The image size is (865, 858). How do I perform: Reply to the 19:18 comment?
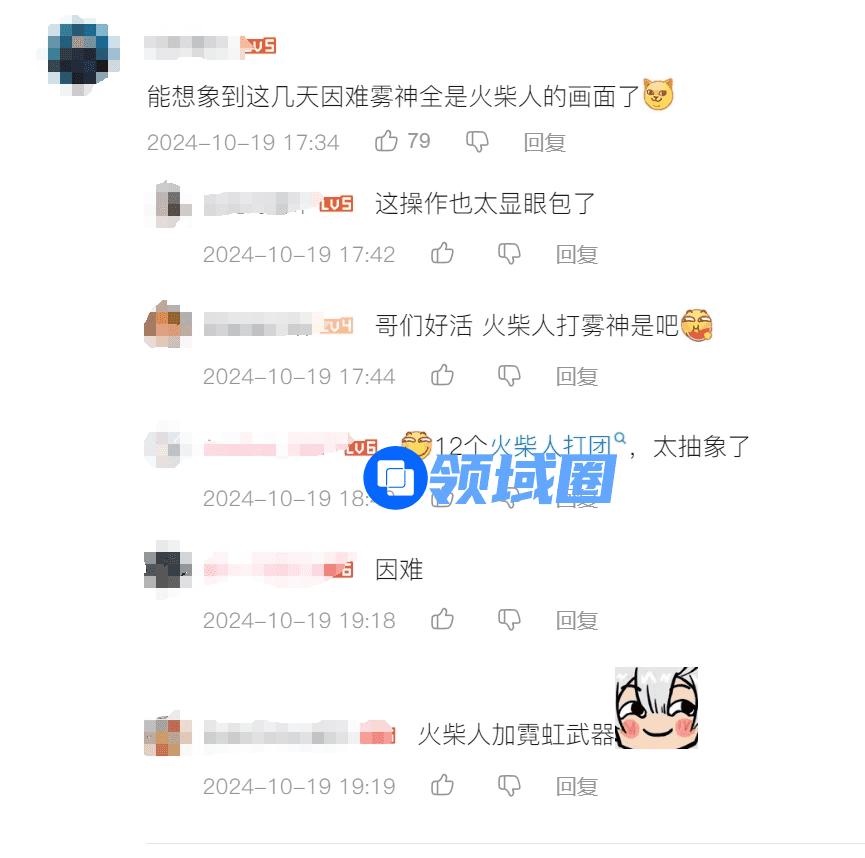(577, 621)
